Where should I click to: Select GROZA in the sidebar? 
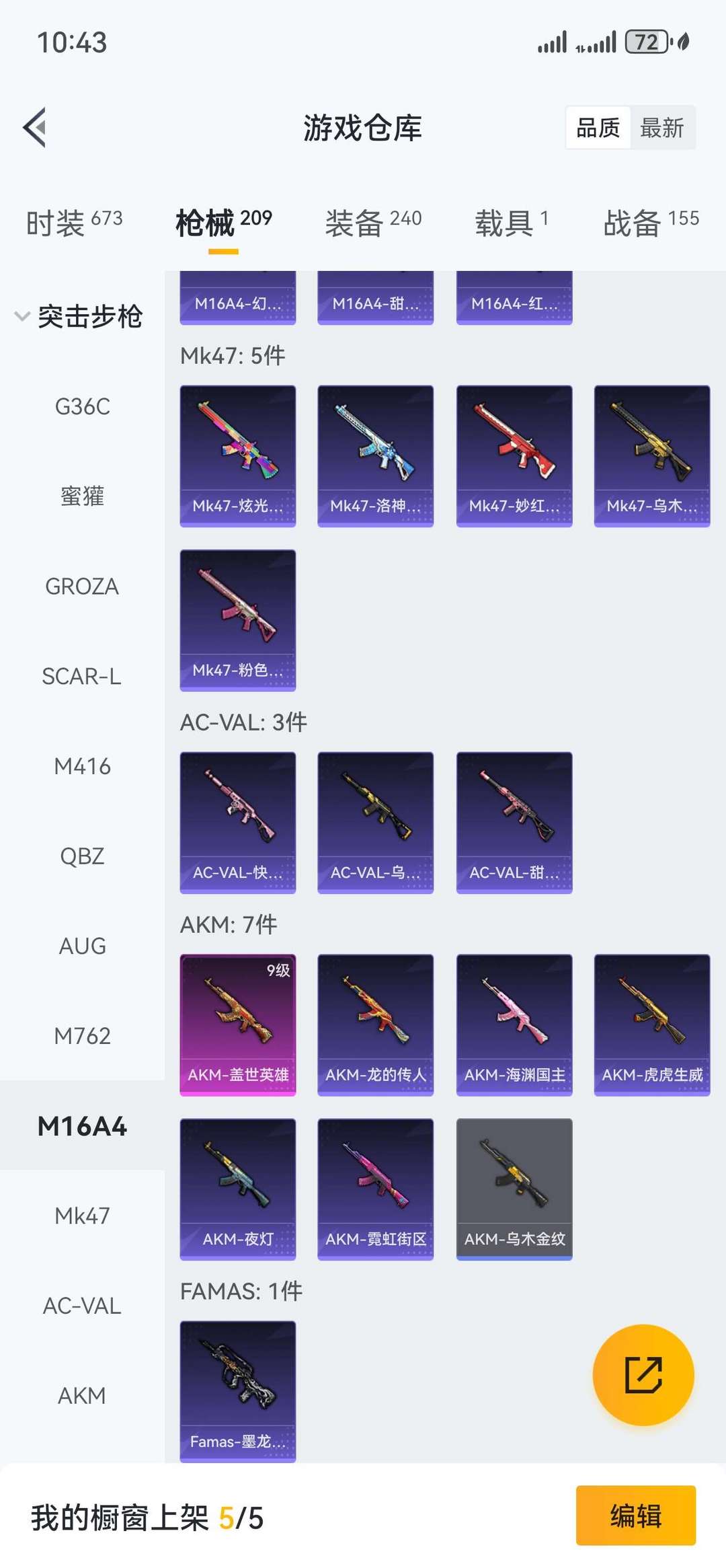click(82, 586)
